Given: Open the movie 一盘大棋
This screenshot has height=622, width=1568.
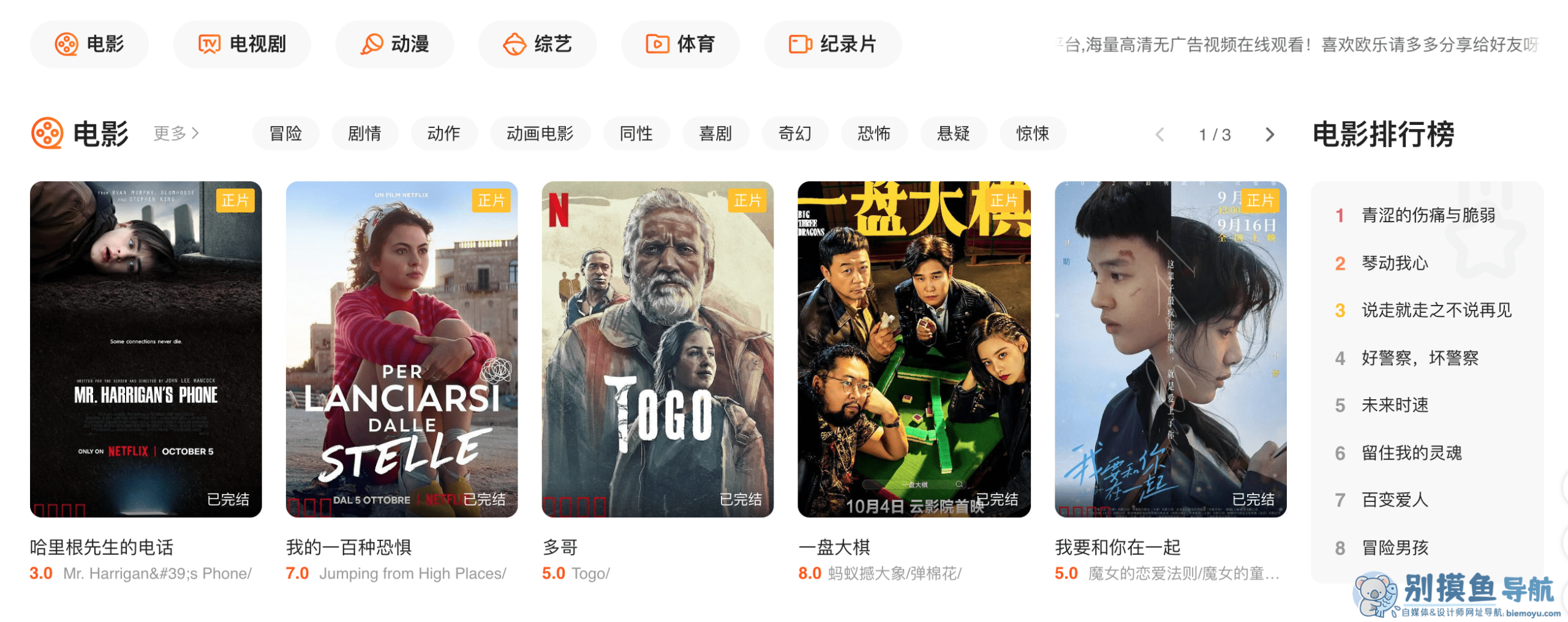Looking at the screenshot, I should (x=913, y=349).
